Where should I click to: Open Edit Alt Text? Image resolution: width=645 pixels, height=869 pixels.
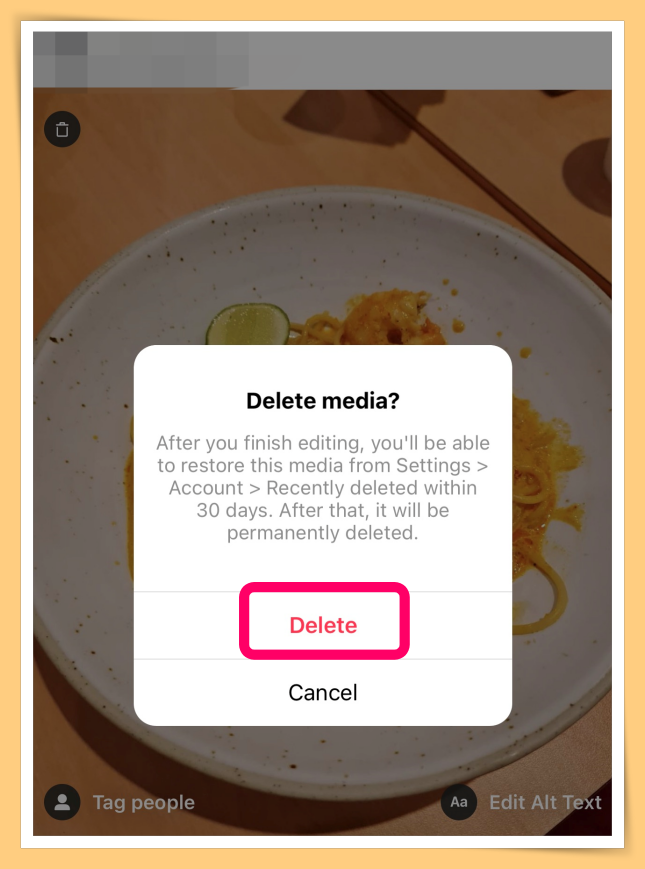tap(524, 802)
